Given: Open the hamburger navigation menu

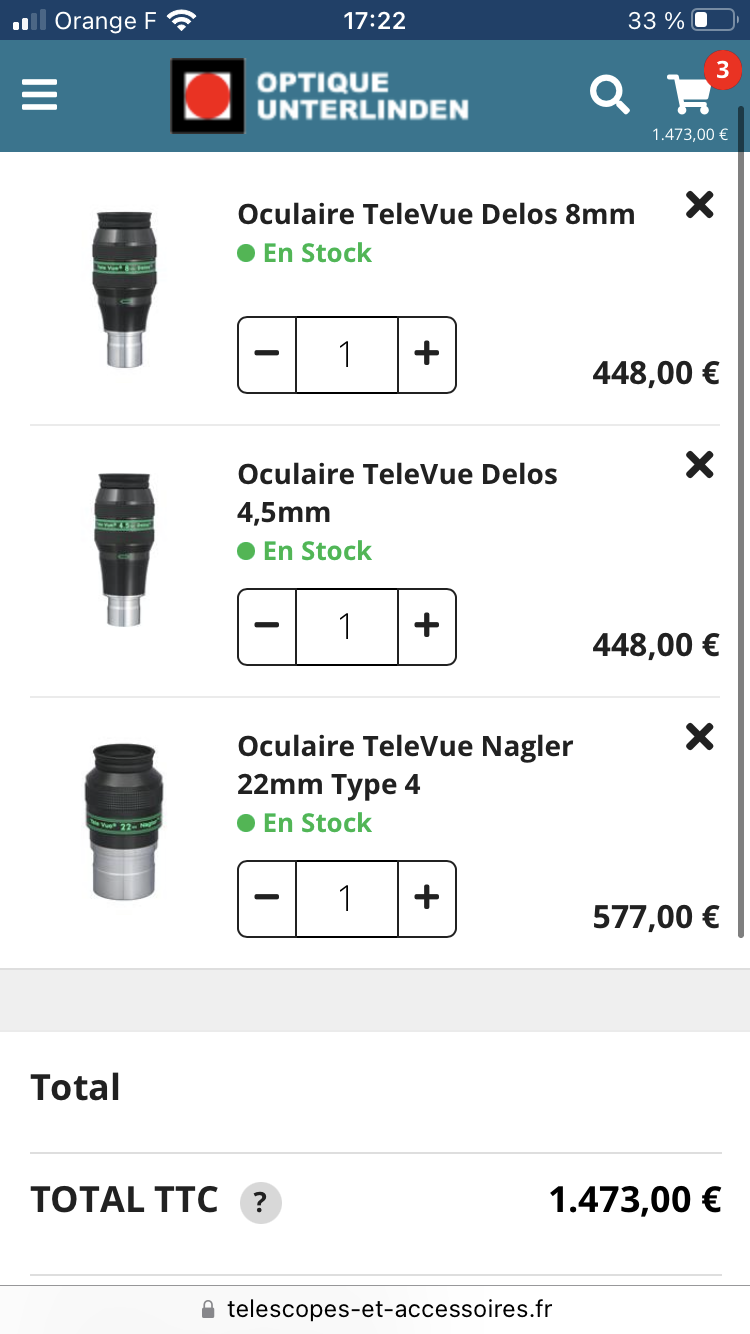Looking at the screenshot, I should 40,95.
